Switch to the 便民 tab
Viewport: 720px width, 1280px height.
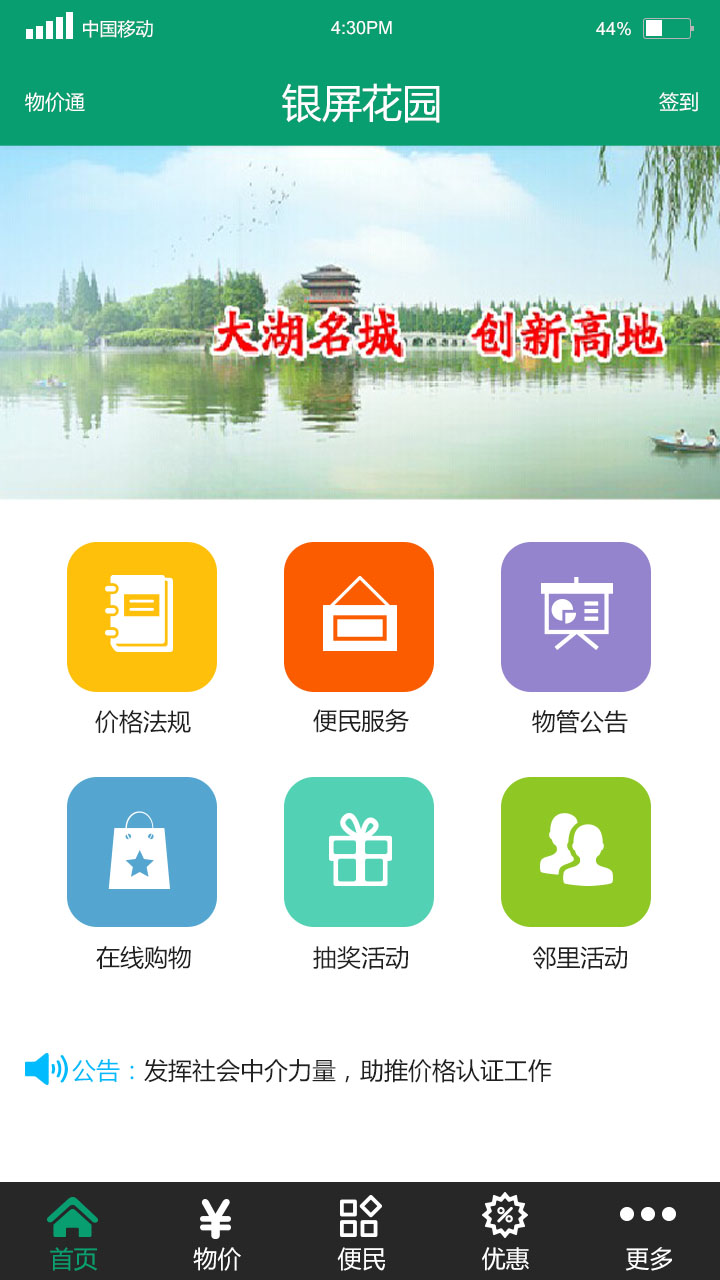click(360, 1232)
